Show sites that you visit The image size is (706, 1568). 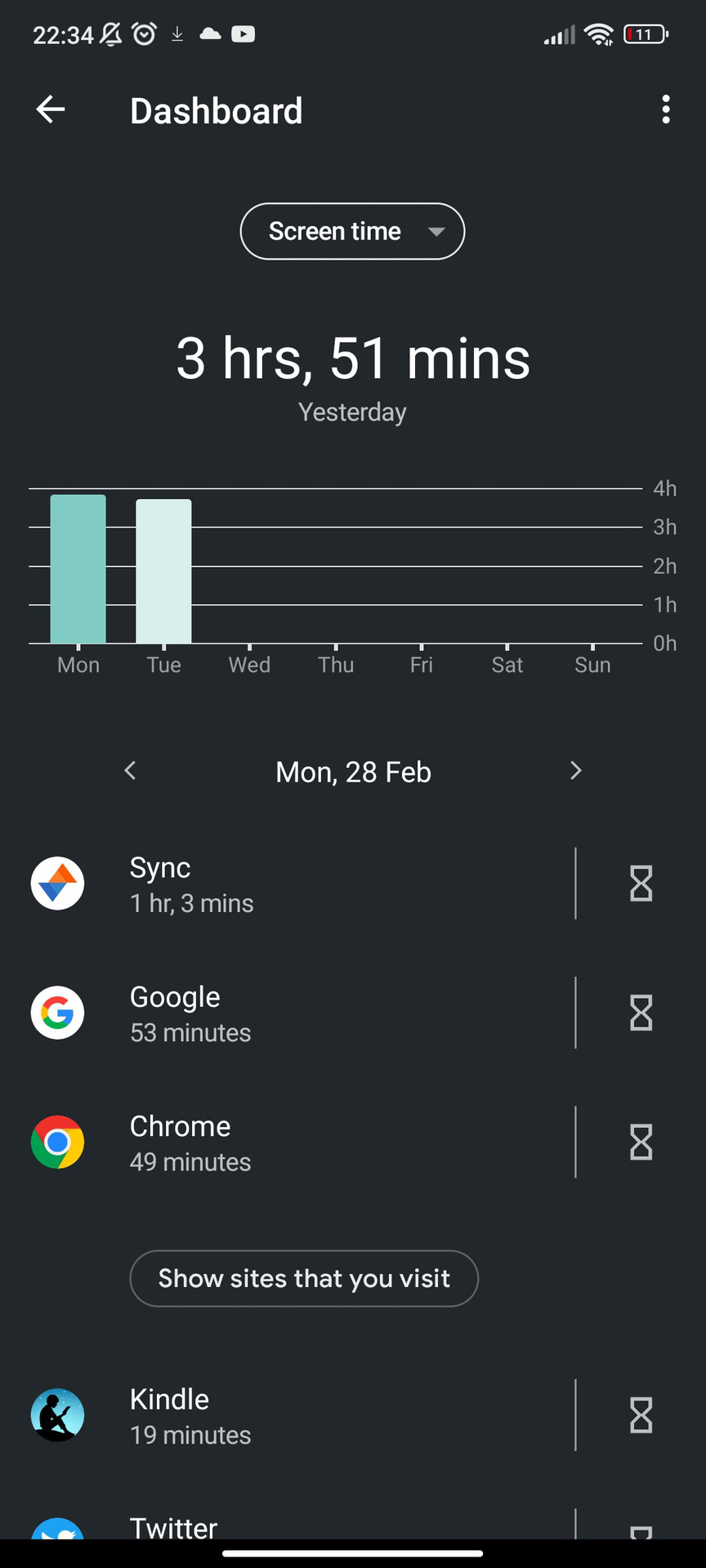pyautogui.click(x=304, y=1278)
